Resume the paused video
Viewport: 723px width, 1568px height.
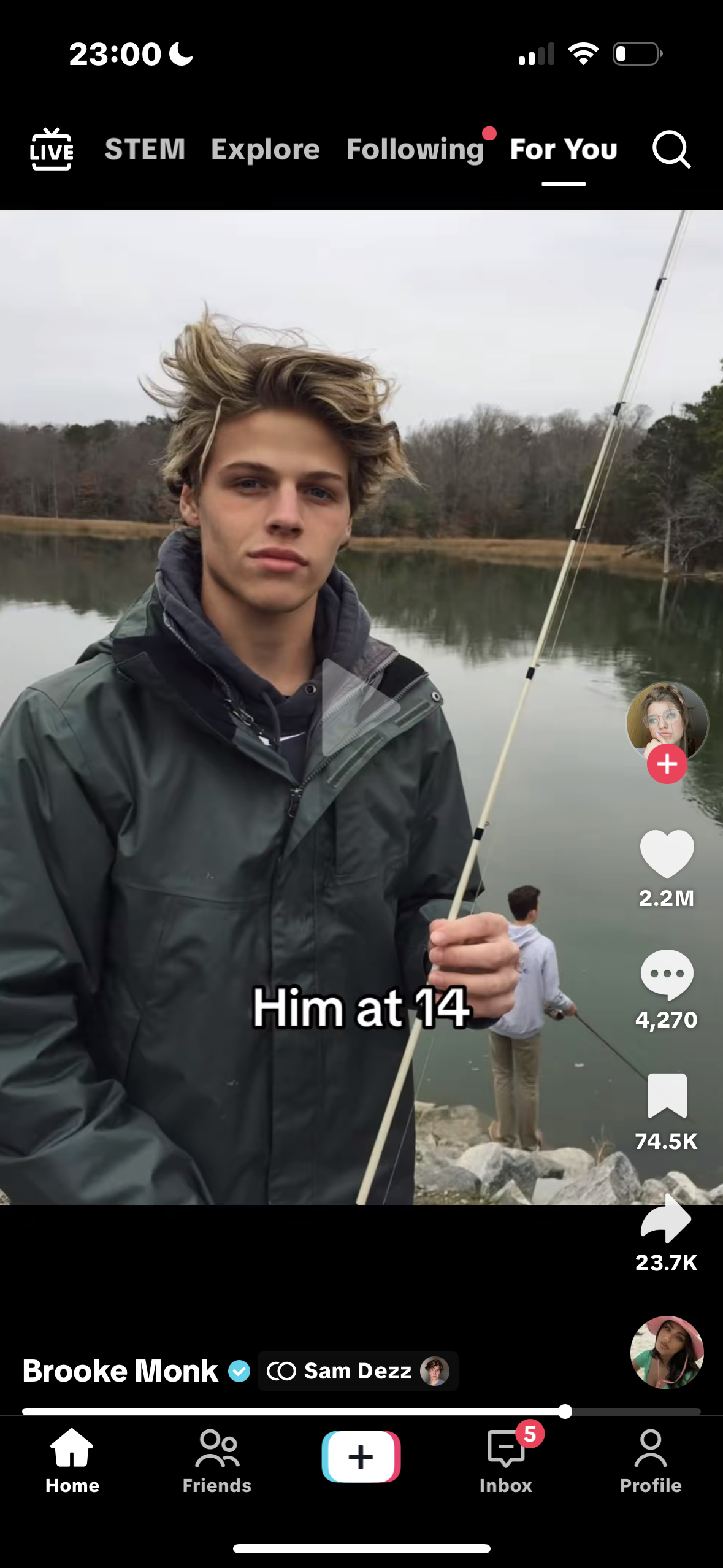point(361,707)
